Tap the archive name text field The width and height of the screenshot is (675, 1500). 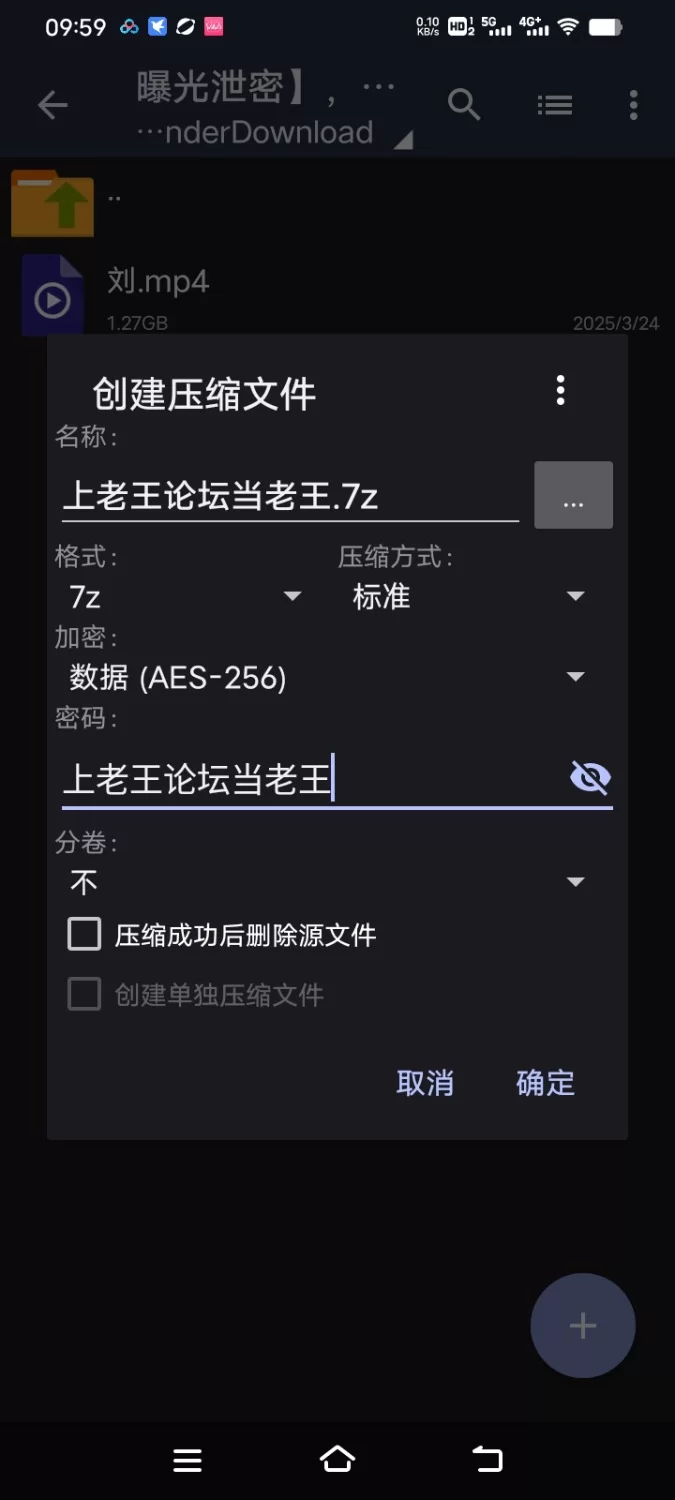(290, 496)
